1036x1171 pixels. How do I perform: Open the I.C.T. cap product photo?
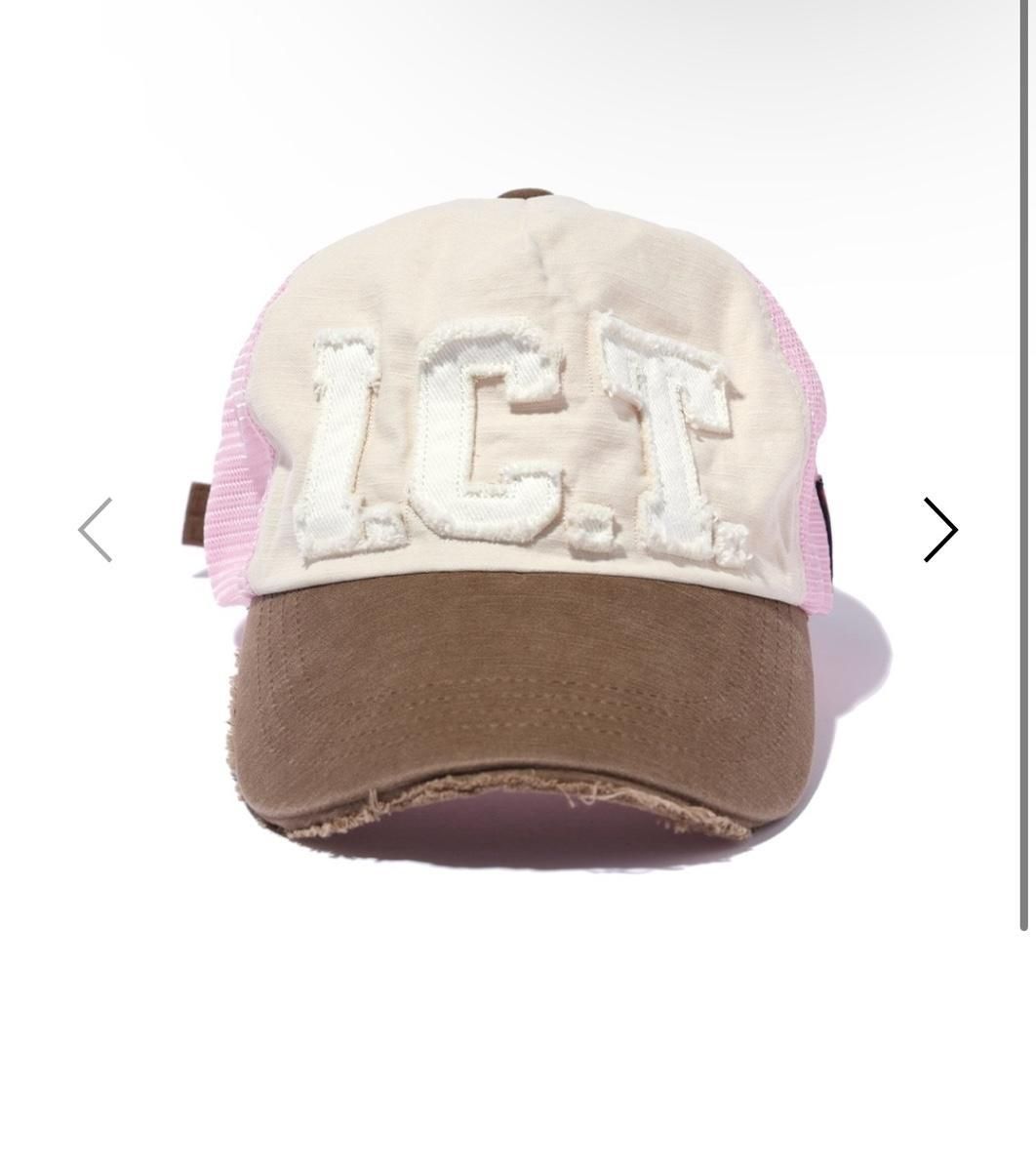(x=527, y=527)
